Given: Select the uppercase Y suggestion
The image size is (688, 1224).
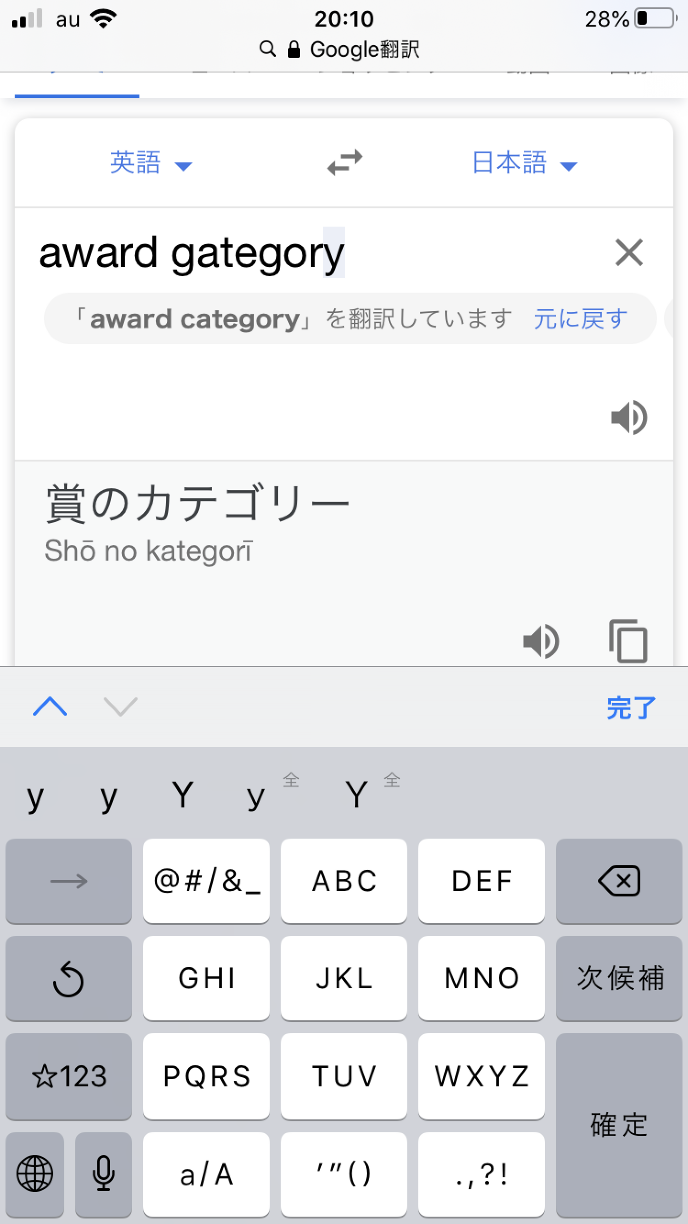Looking at the screenshot, I should coord(182,796).
